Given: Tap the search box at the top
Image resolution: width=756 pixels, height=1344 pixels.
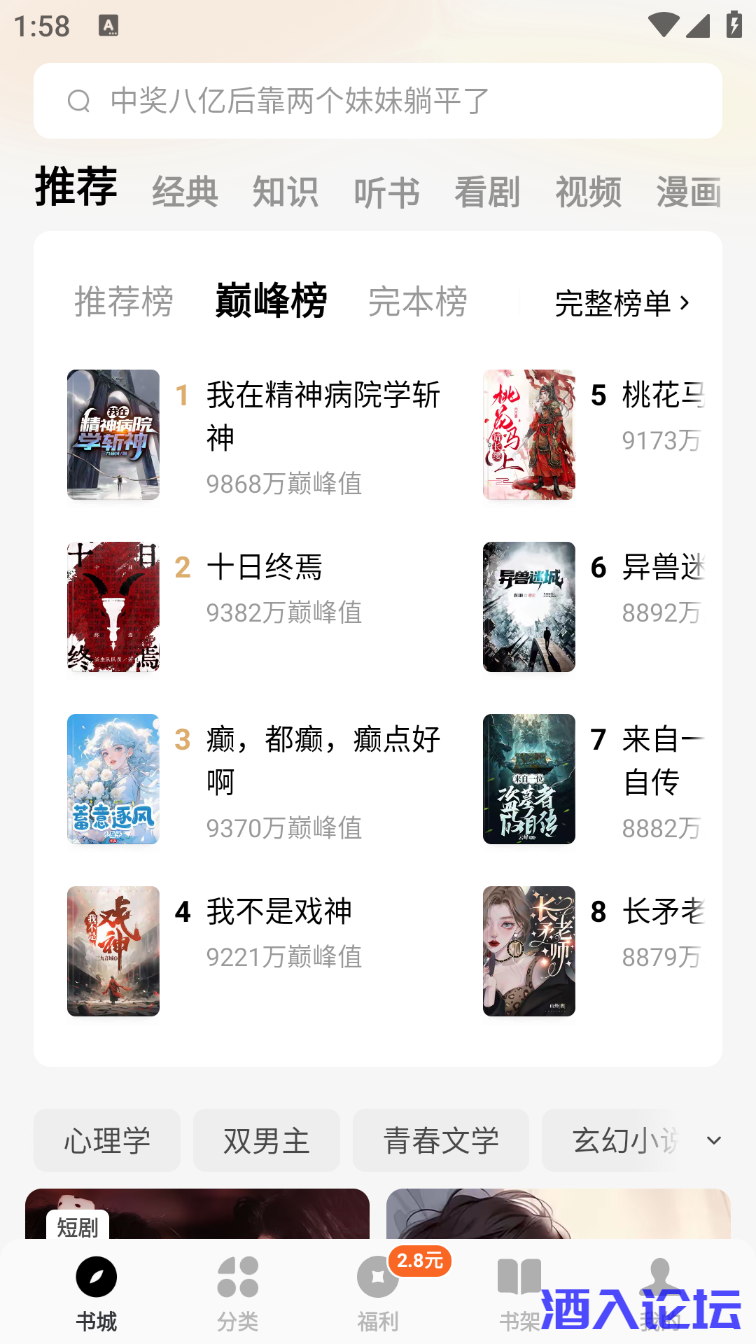Looking at the screenshot, I should click(x=378, y=101).
